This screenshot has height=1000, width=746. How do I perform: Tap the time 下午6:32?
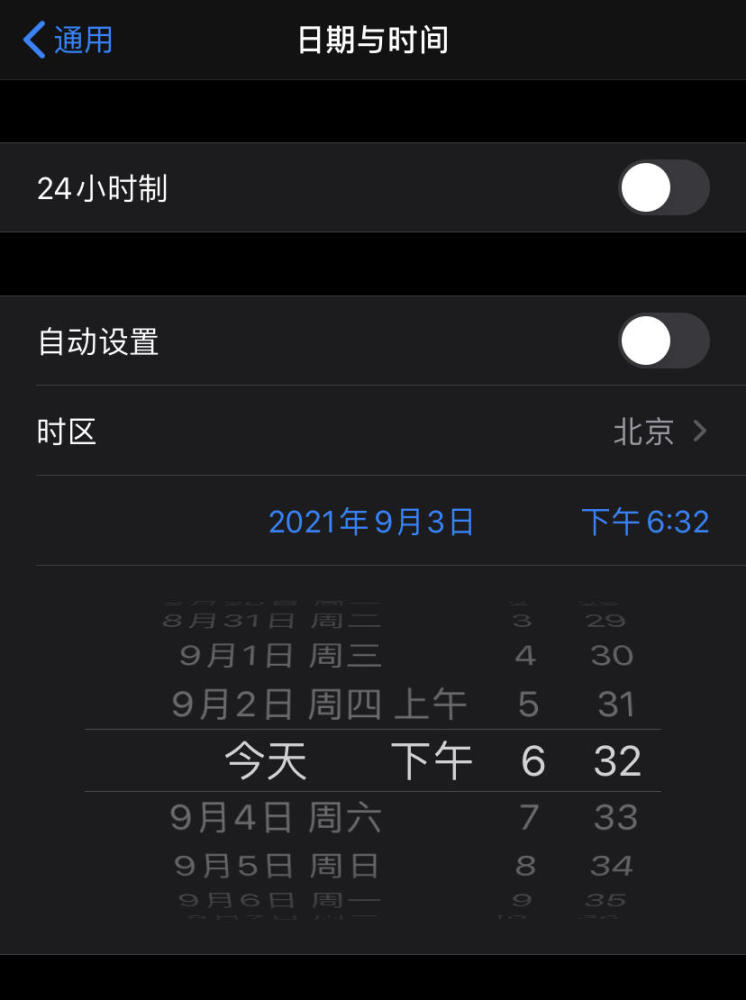pos(645,522)
